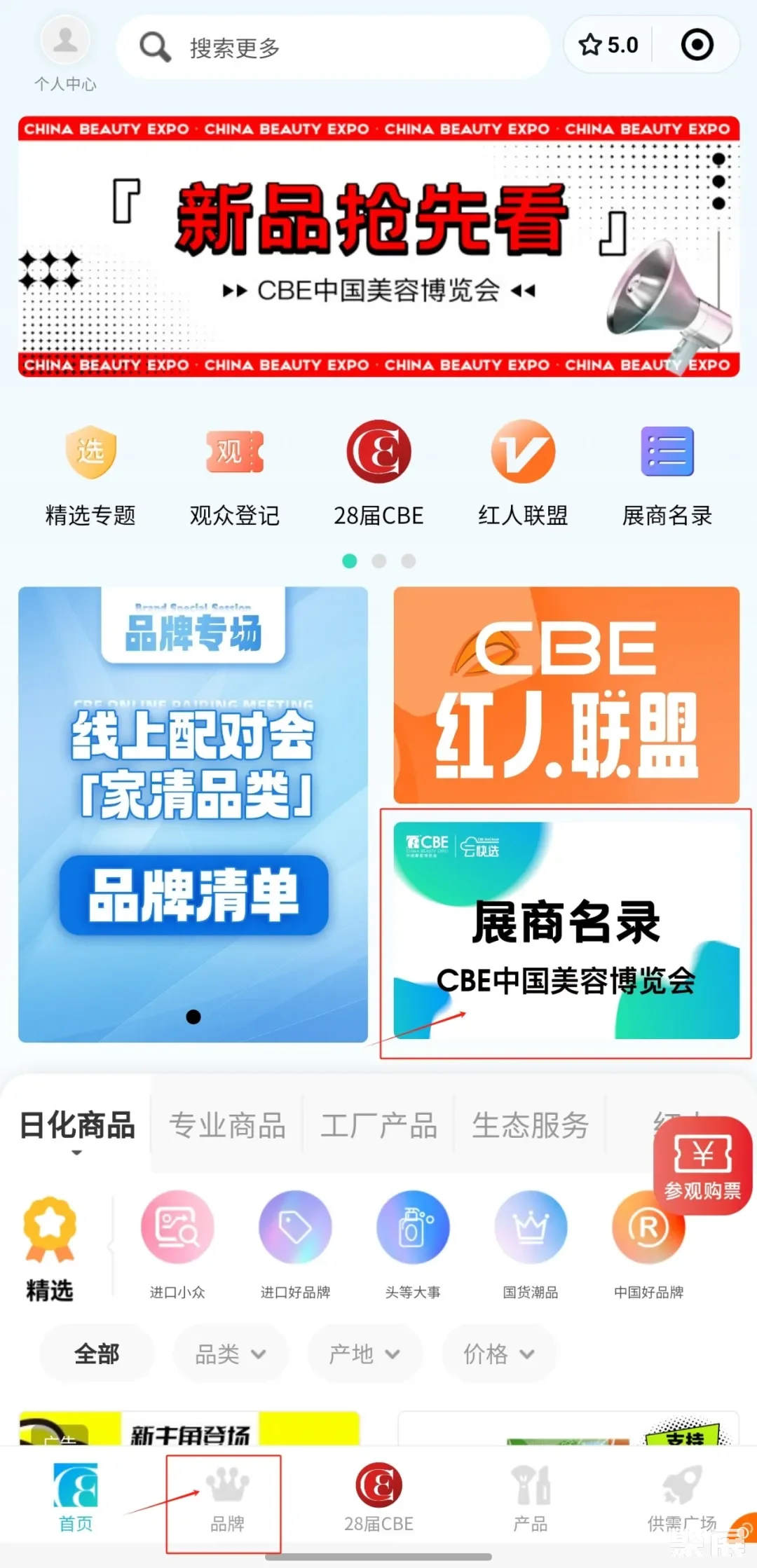Open the 精选专题 feature icon
This screenshot has height=1568, width=757.
pos(90,473)
